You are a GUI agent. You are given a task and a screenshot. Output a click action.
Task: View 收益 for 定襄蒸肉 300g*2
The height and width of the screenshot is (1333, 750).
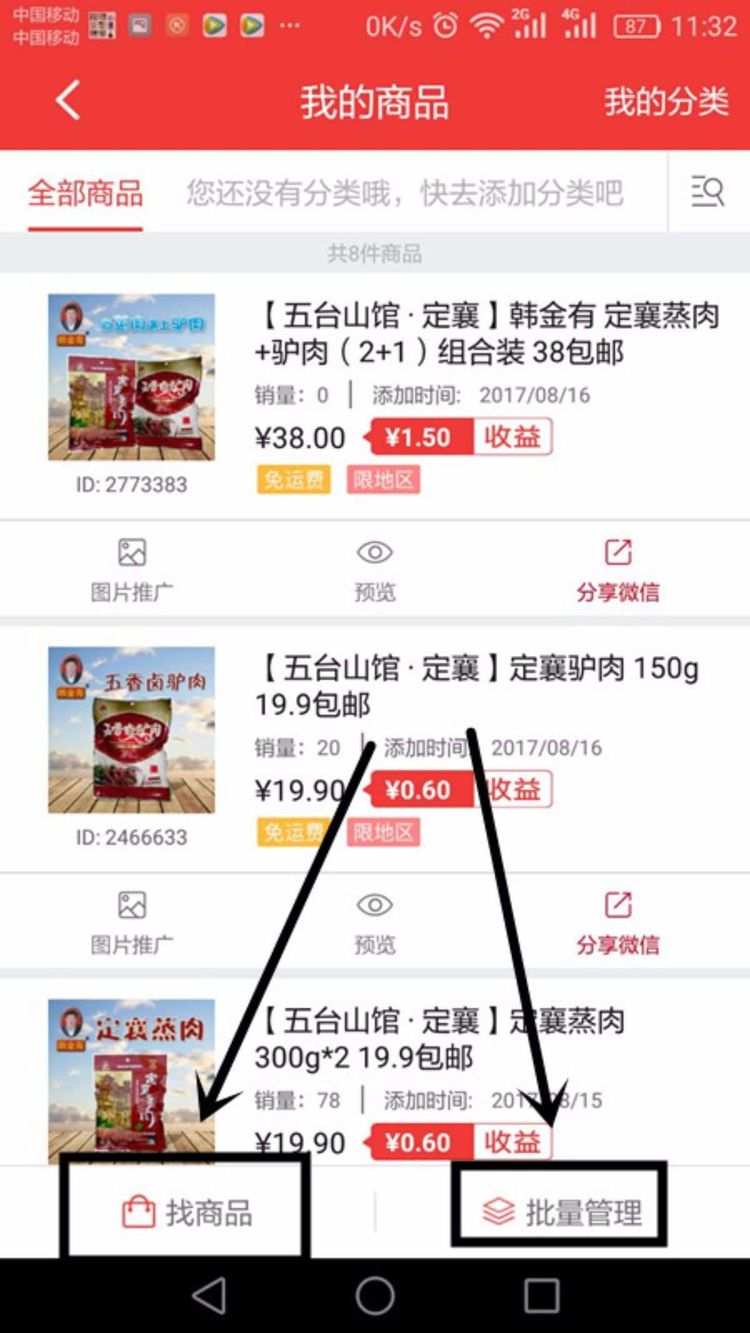pyautogui.click(x=511, y=1142)
